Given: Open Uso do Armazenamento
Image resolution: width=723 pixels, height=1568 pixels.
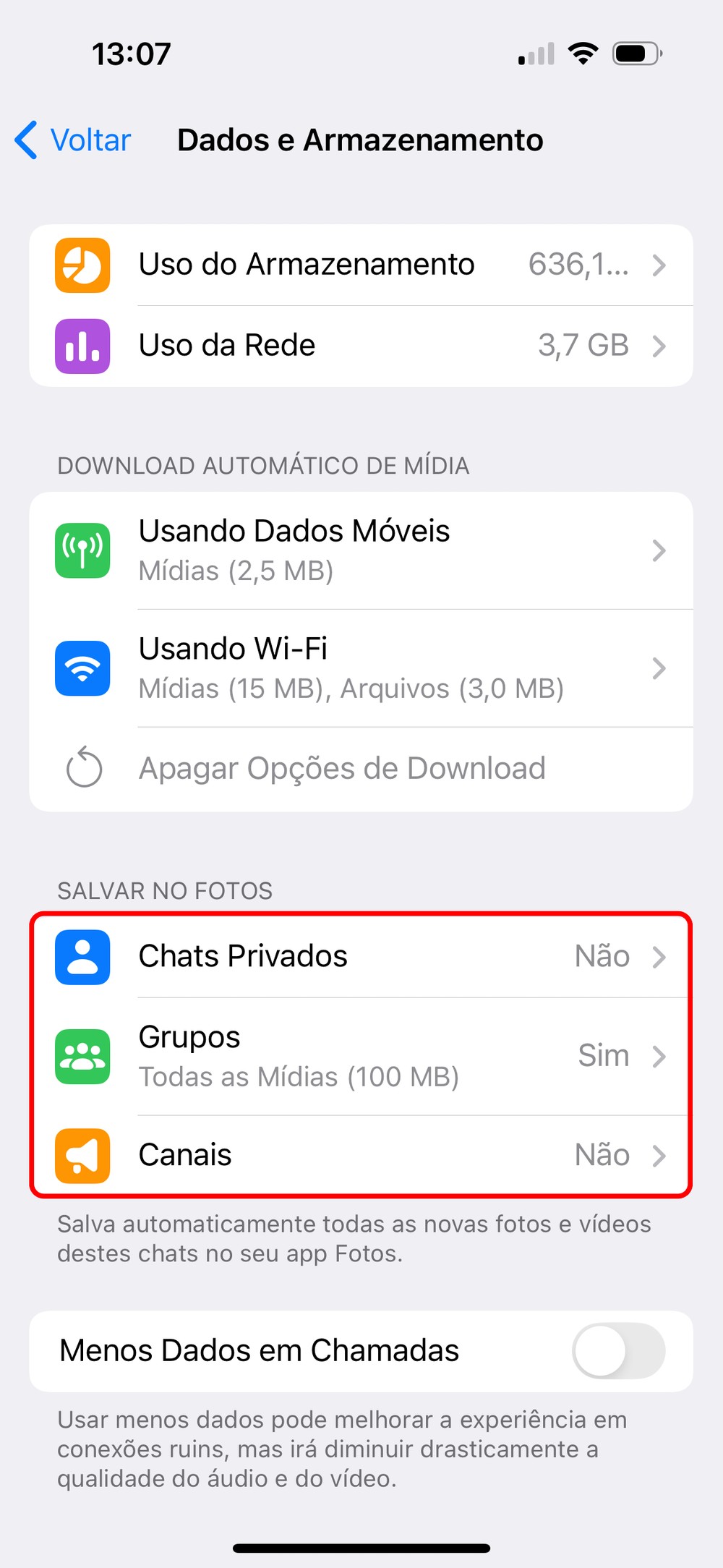Looking at the screenshot, I should click(x=361, y=265).
